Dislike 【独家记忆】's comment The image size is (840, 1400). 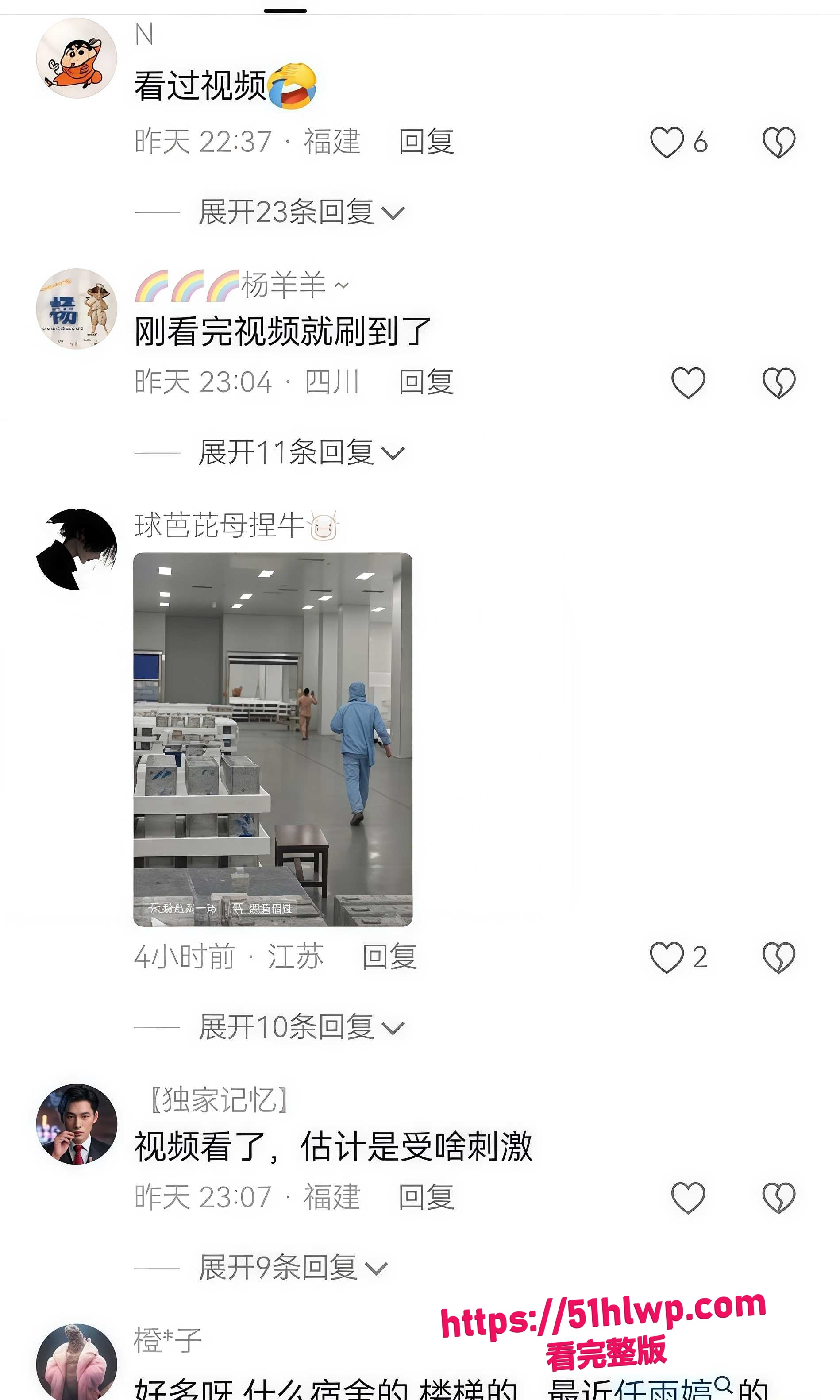(779, 1197)
